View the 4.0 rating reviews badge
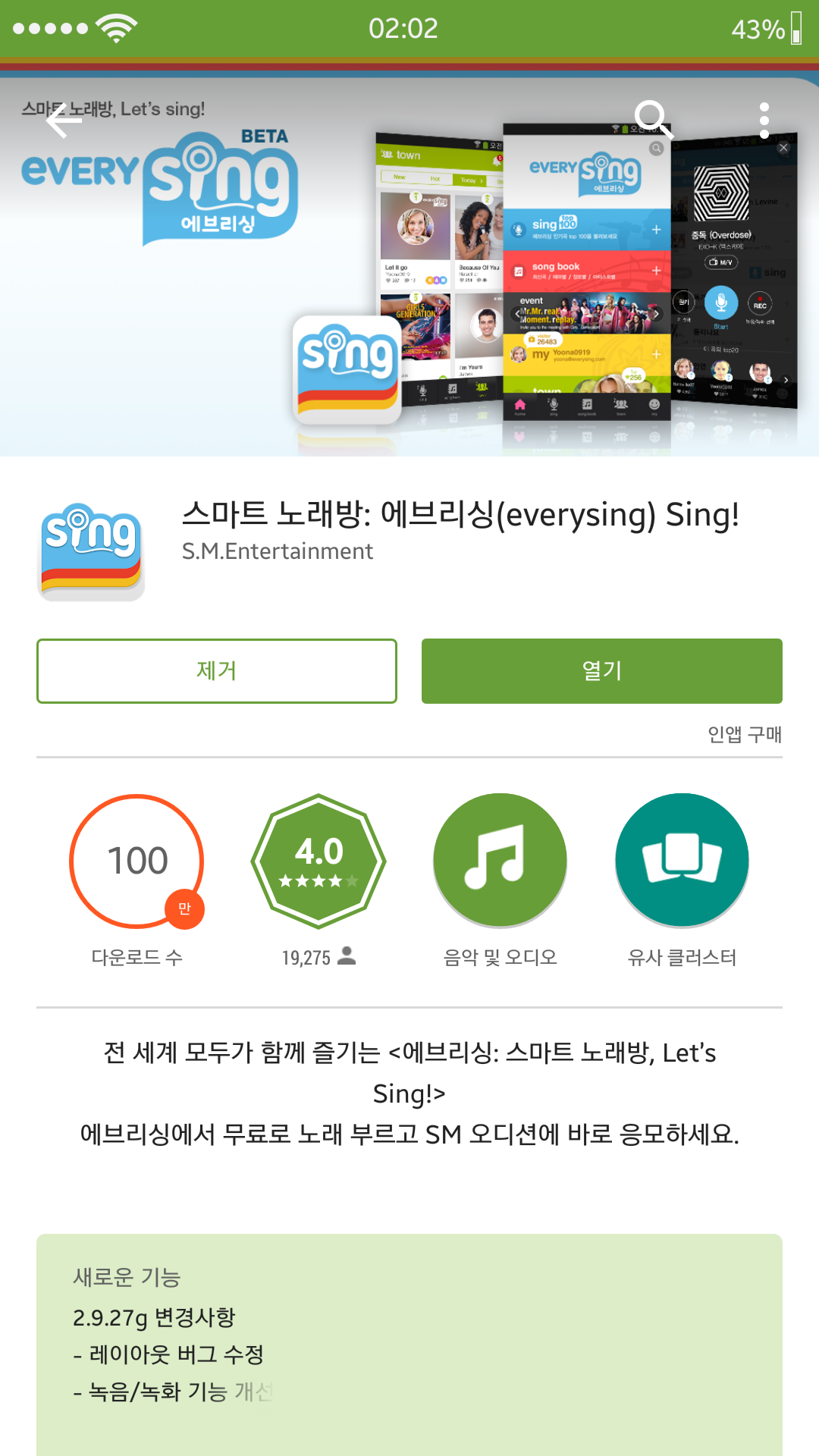819x1456 pixels. (x=318, y=861)
